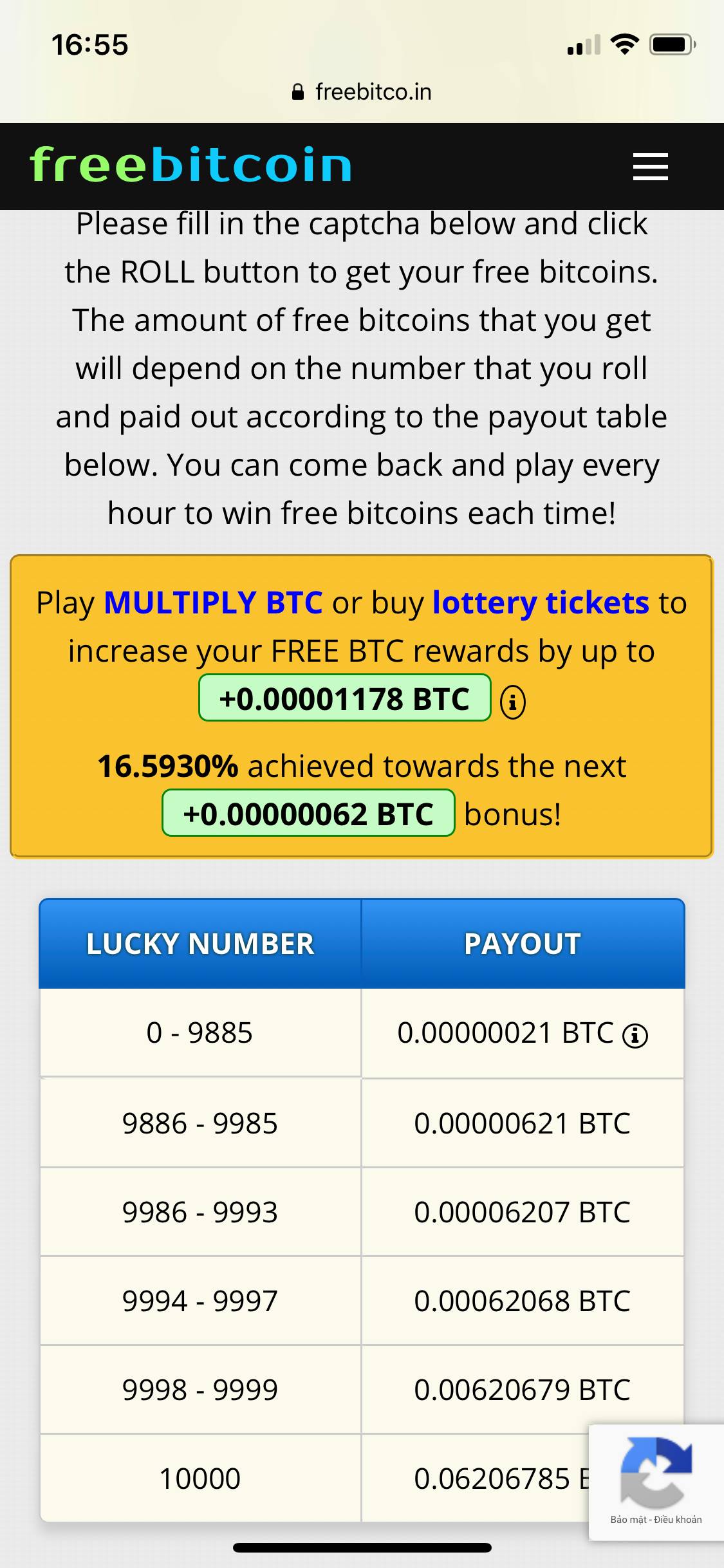Open the MULTIPLY BTC link
The height and width of the screenshot is (1568, 724).
pyautogui.click(x=213, y=603)
